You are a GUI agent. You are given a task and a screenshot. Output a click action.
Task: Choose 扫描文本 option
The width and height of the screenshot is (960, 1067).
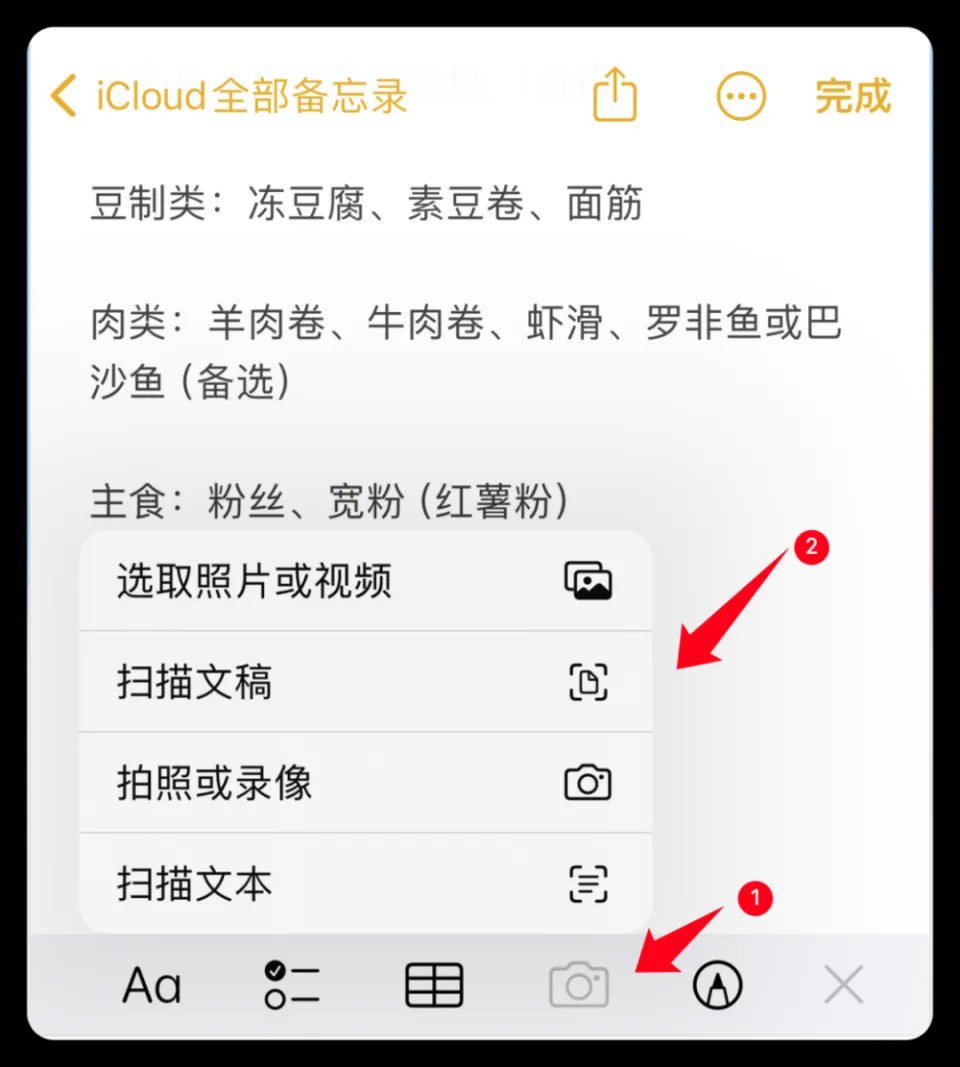[365, 884]
